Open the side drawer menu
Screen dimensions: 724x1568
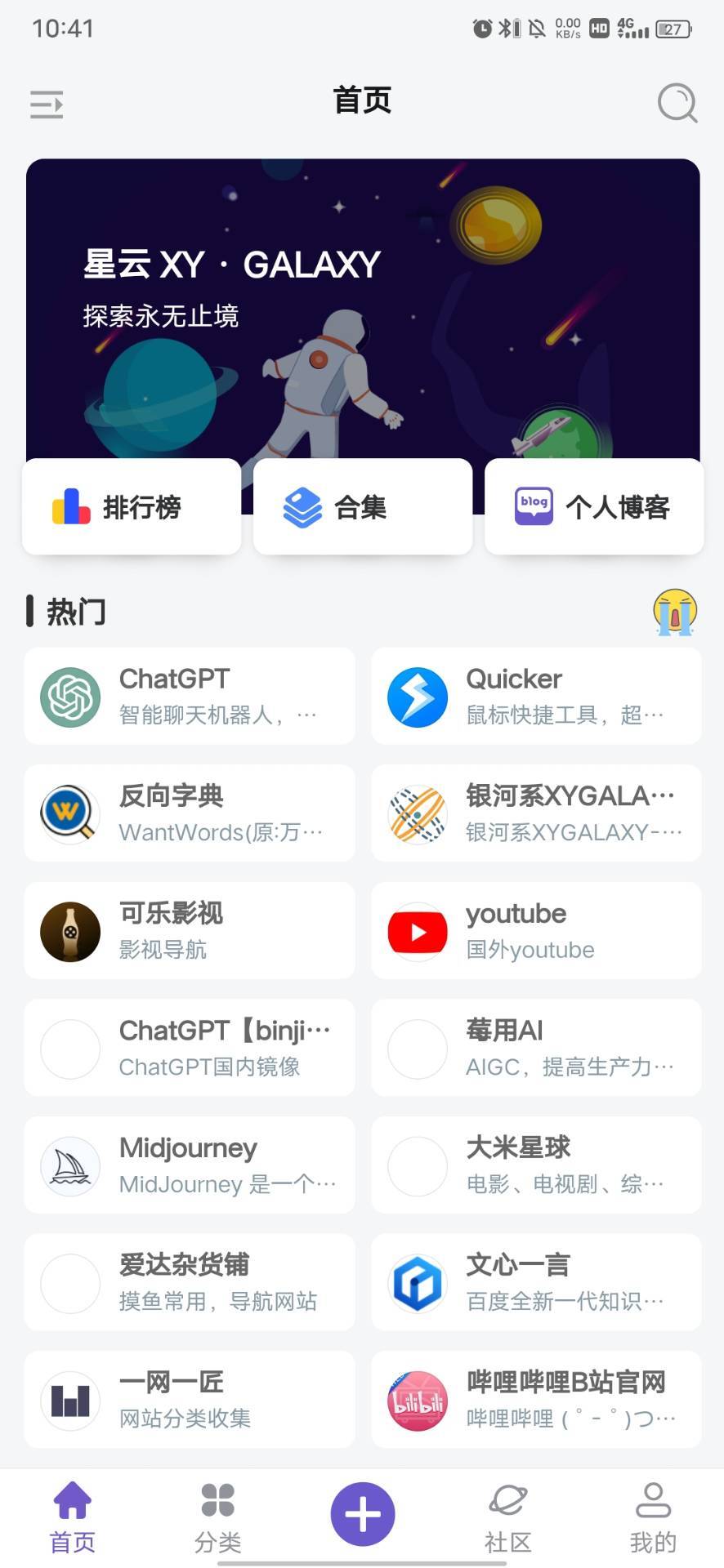tap(47, 105)
